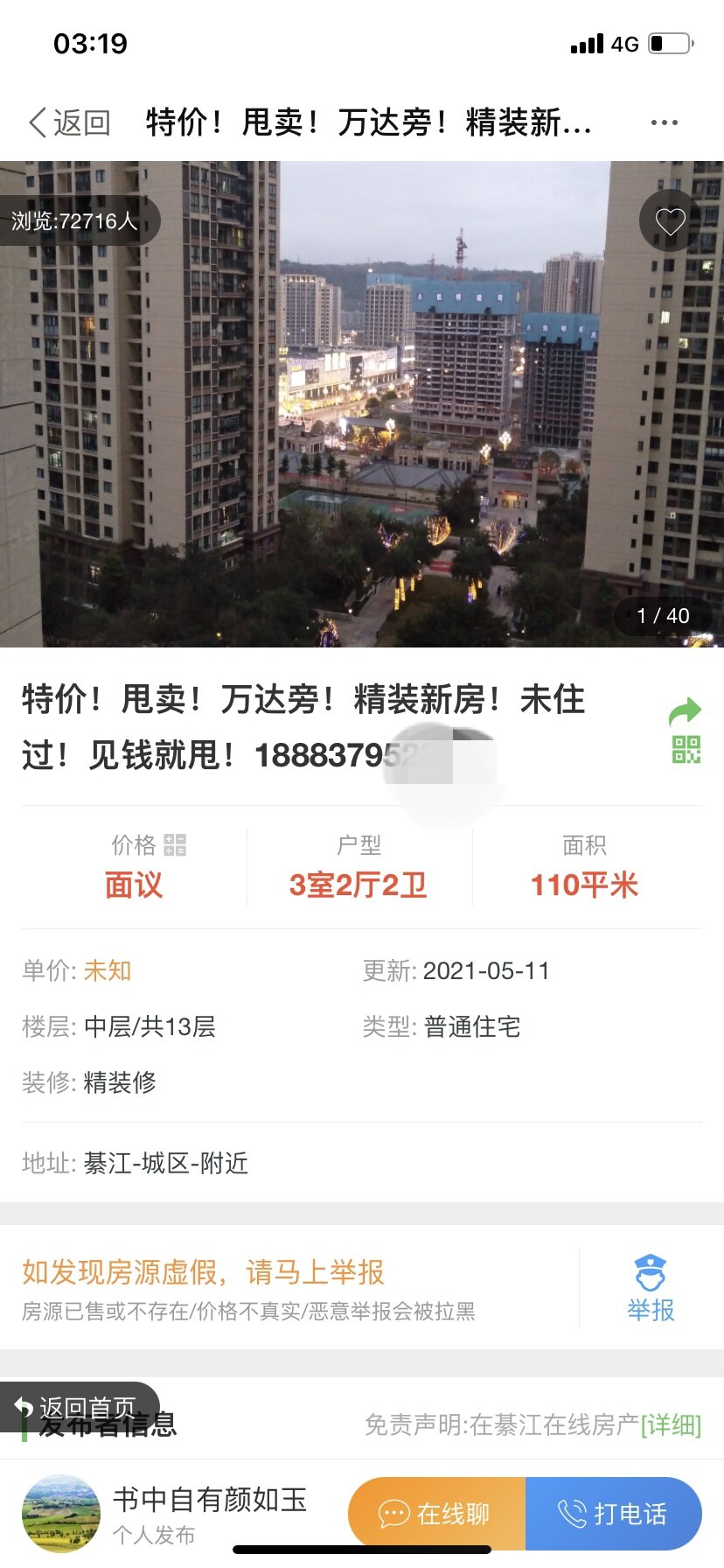This screenshot has width=724, height=1568.
Task: Open the property photo gallery
Action: coord(362,404)
